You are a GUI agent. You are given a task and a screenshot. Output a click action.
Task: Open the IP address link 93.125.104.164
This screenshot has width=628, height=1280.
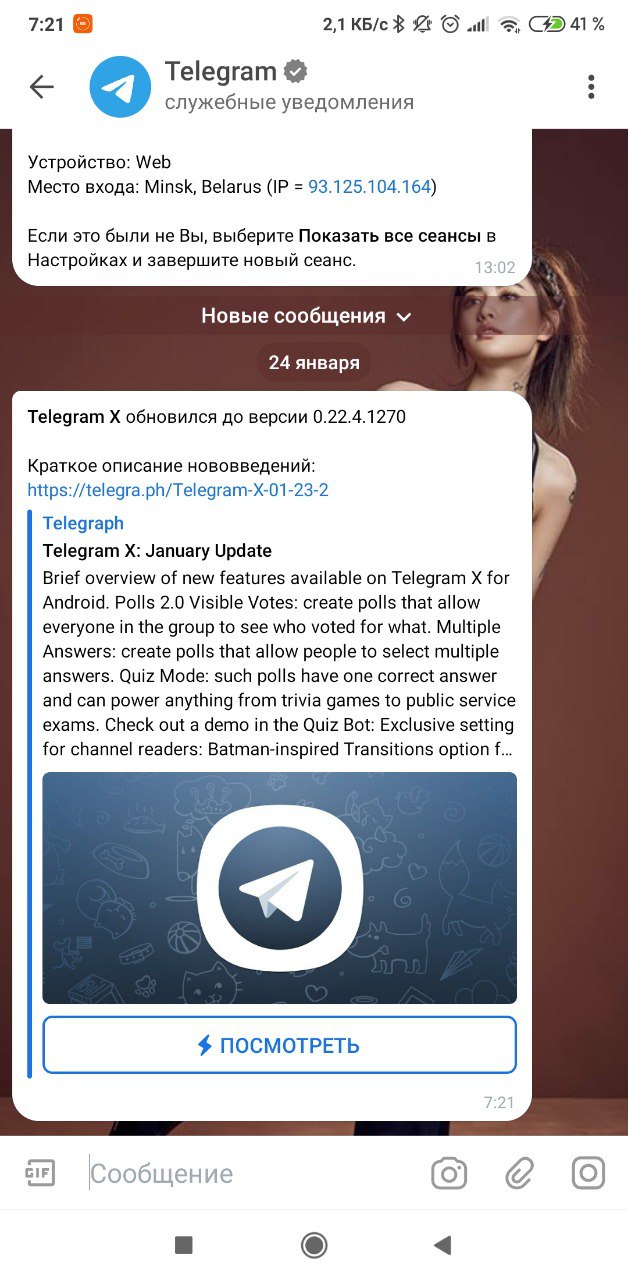(x=369, y=187)
